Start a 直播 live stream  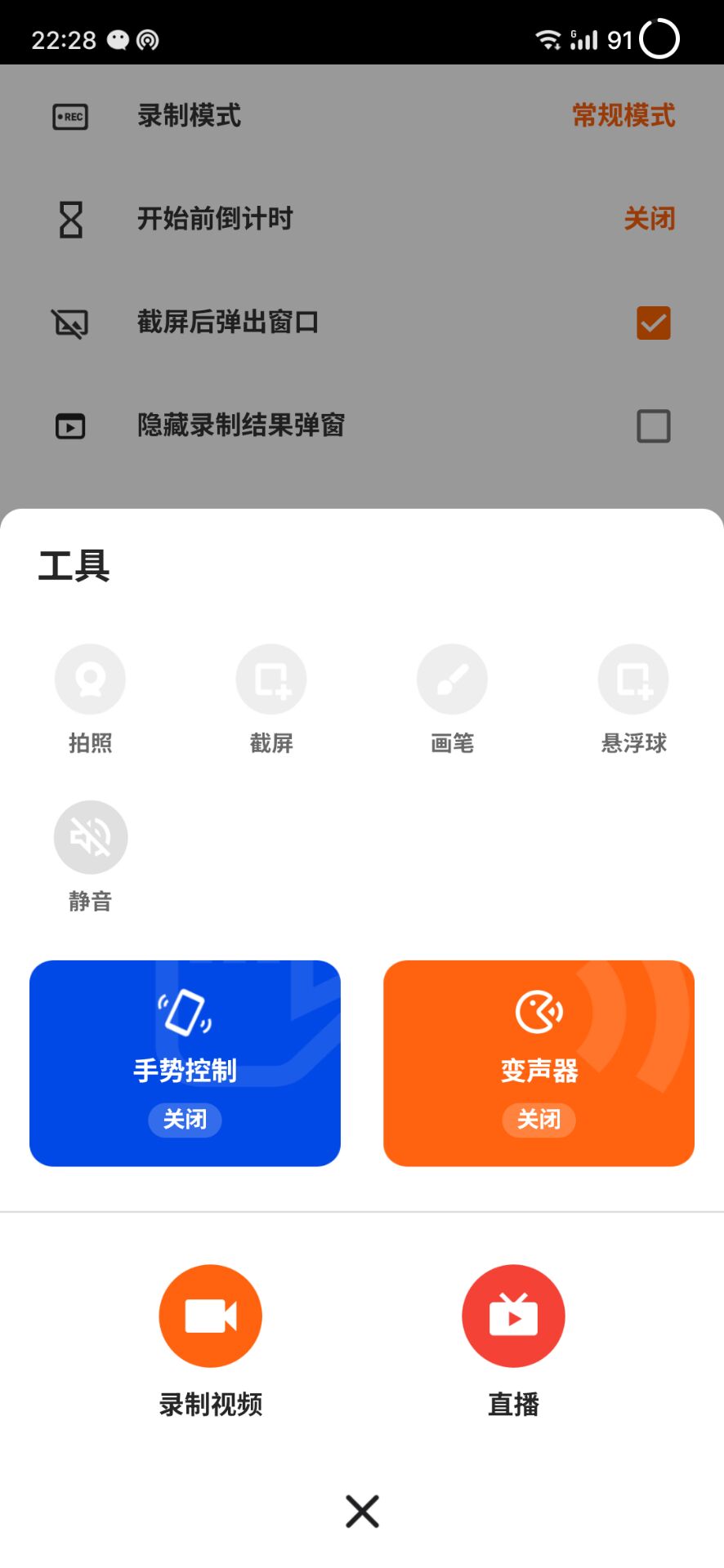pyautogui.click(x=513, y=1316)
